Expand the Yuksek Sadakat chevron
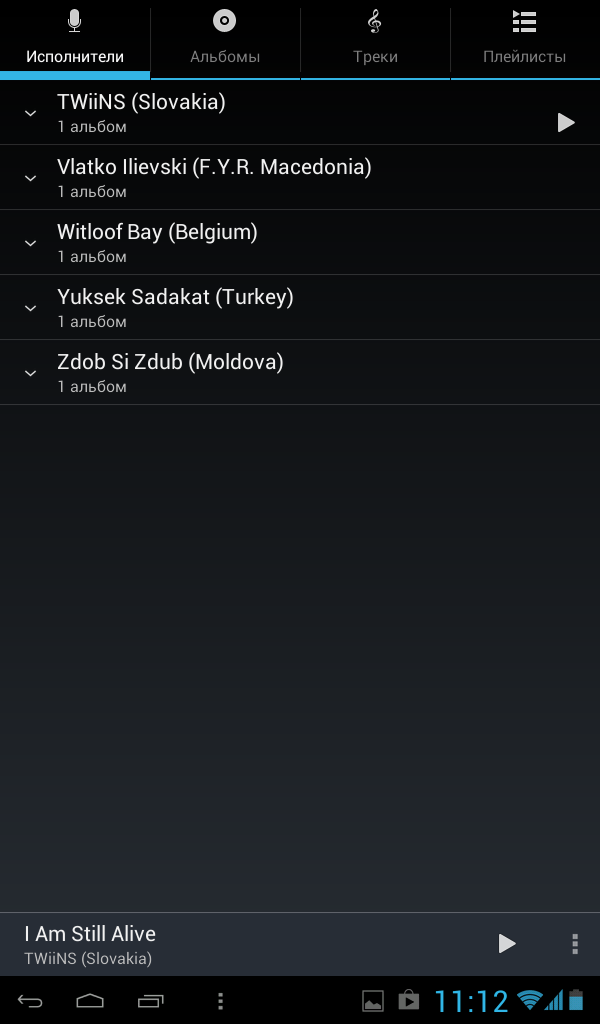The image size is (600, 1024). pyautogui.click(x=30, y=308)
